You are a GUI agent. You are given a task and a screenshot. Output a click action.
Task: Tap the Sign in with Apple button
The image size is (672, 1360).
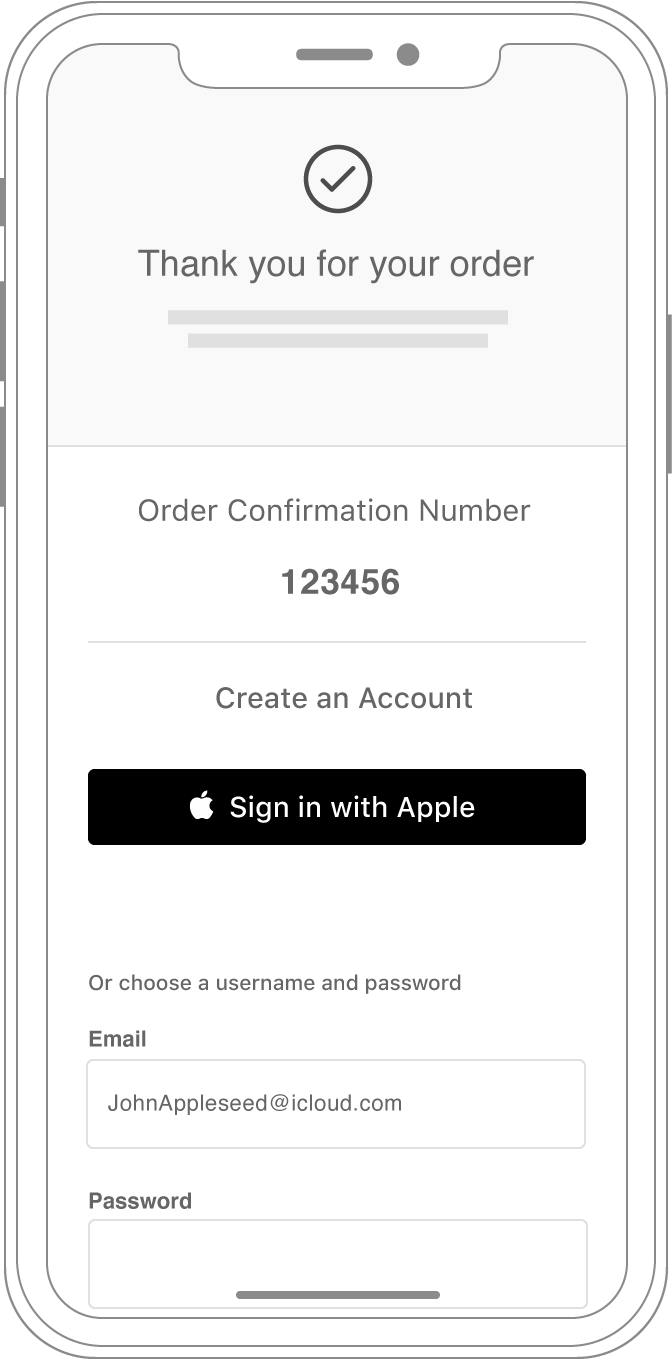point(337,807)
